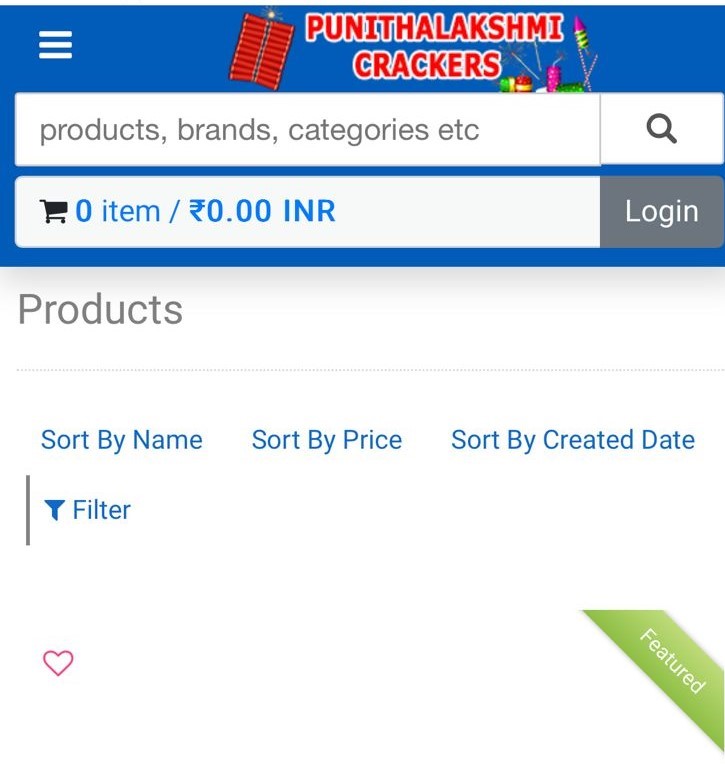Add featured product to wishlist

coord(58,663)
